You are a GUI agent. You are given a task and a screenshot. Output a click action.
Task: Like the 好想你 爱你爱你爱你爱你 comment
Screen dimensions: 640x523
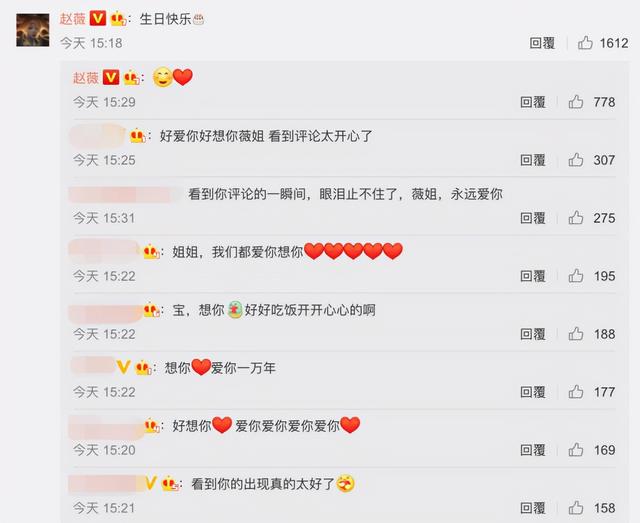coord(576,450)
